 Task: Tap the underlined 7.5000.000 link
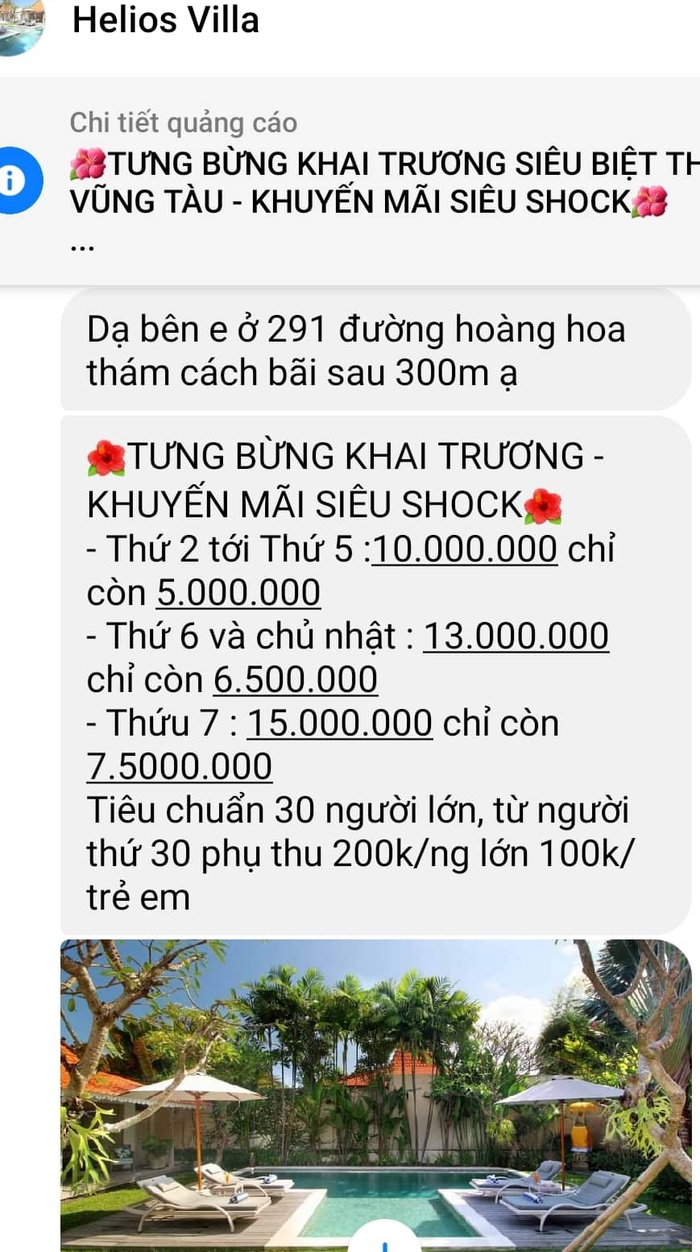180,767
